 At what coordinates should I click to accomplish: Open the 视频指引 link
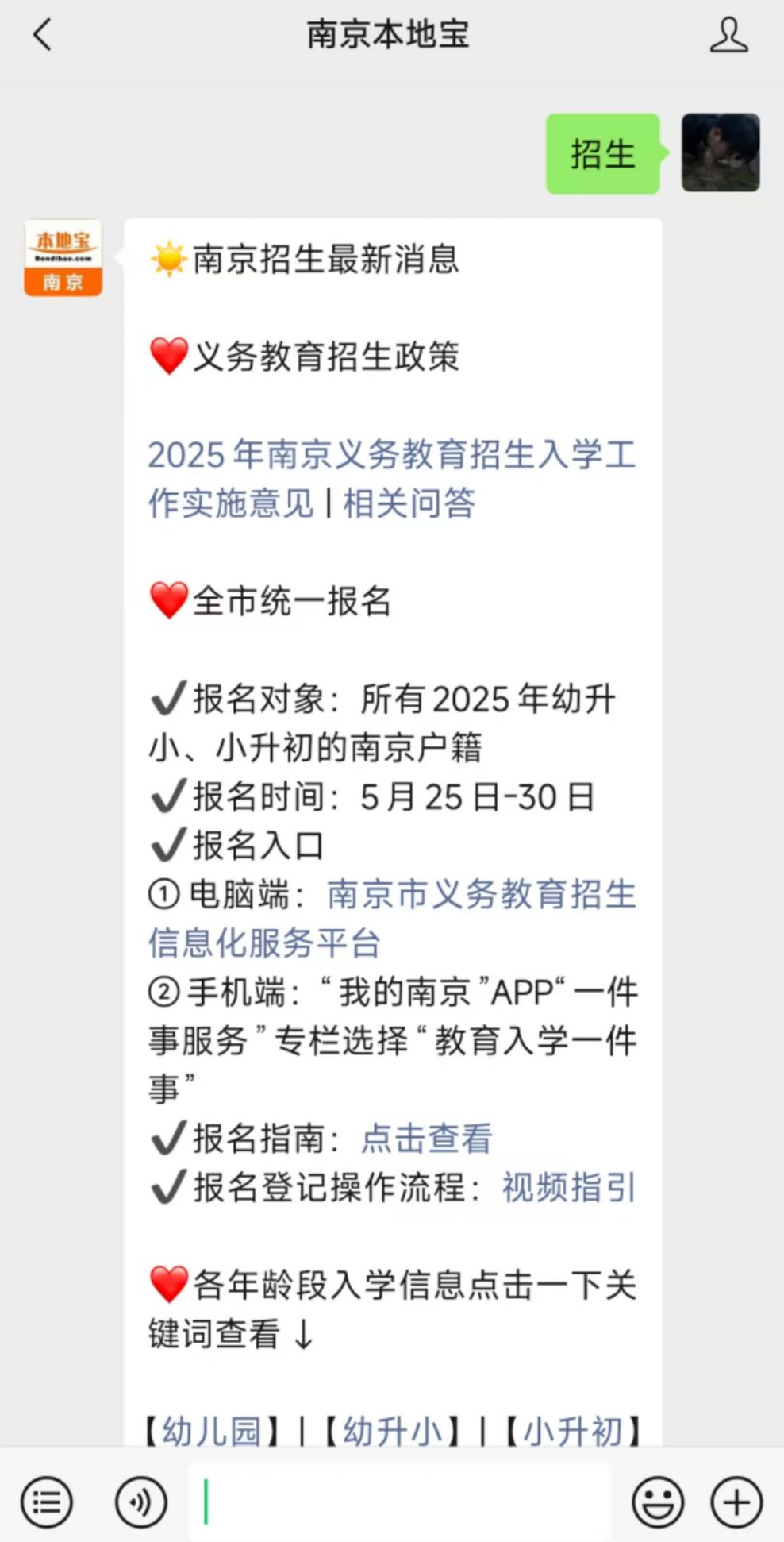tap(569, 1188)
